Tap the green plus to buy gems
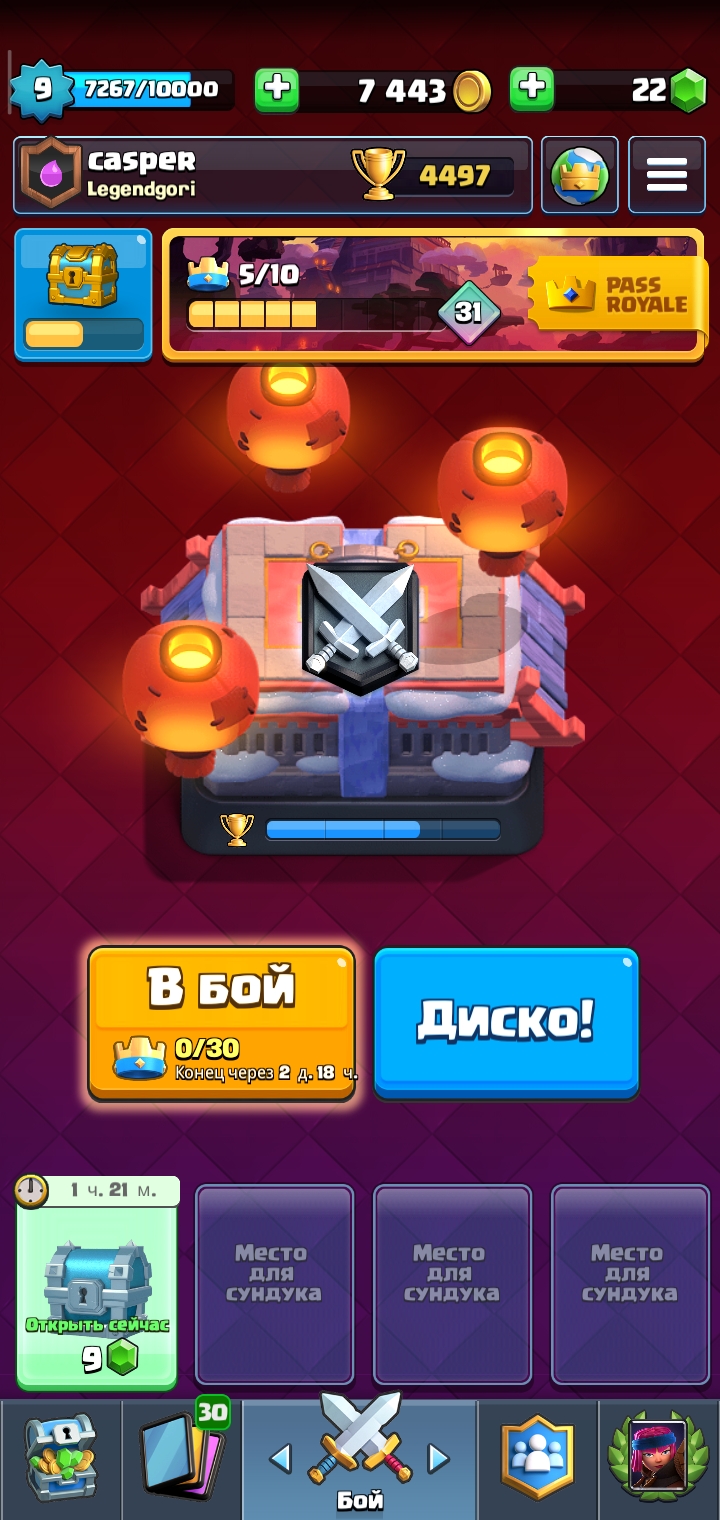This screenshot has width=720, height=1520. [532, 90]
